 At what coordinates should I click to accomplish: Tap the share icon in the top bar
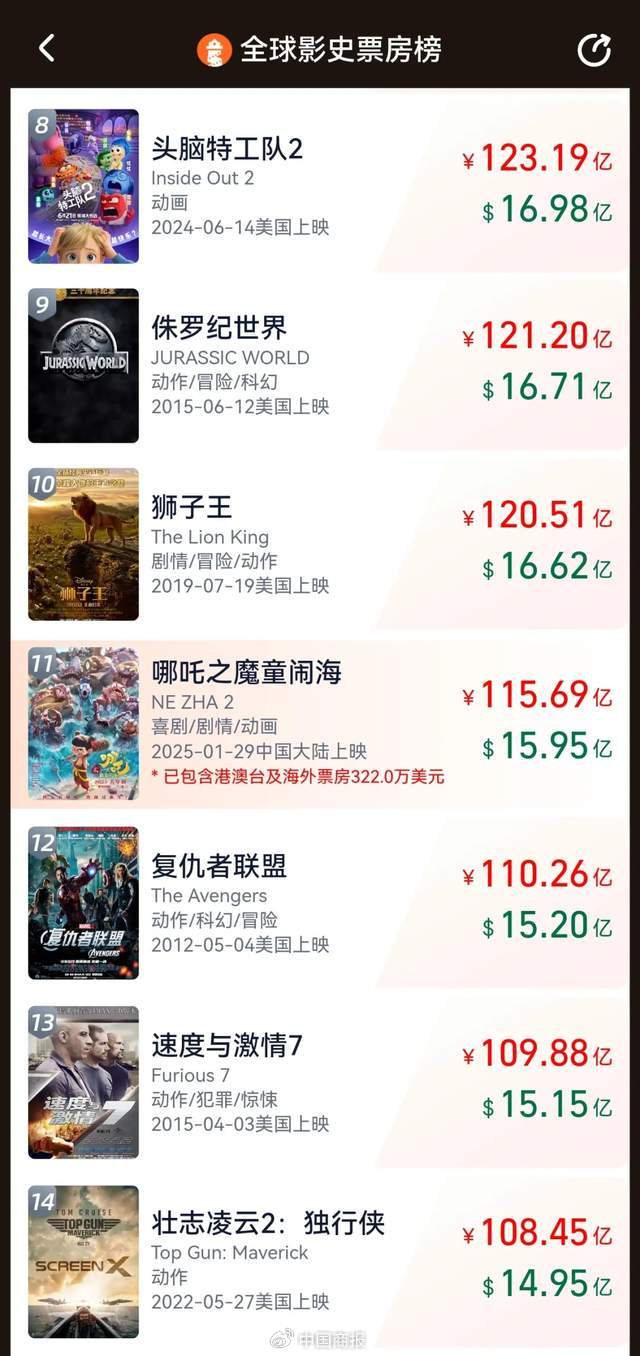594,49
